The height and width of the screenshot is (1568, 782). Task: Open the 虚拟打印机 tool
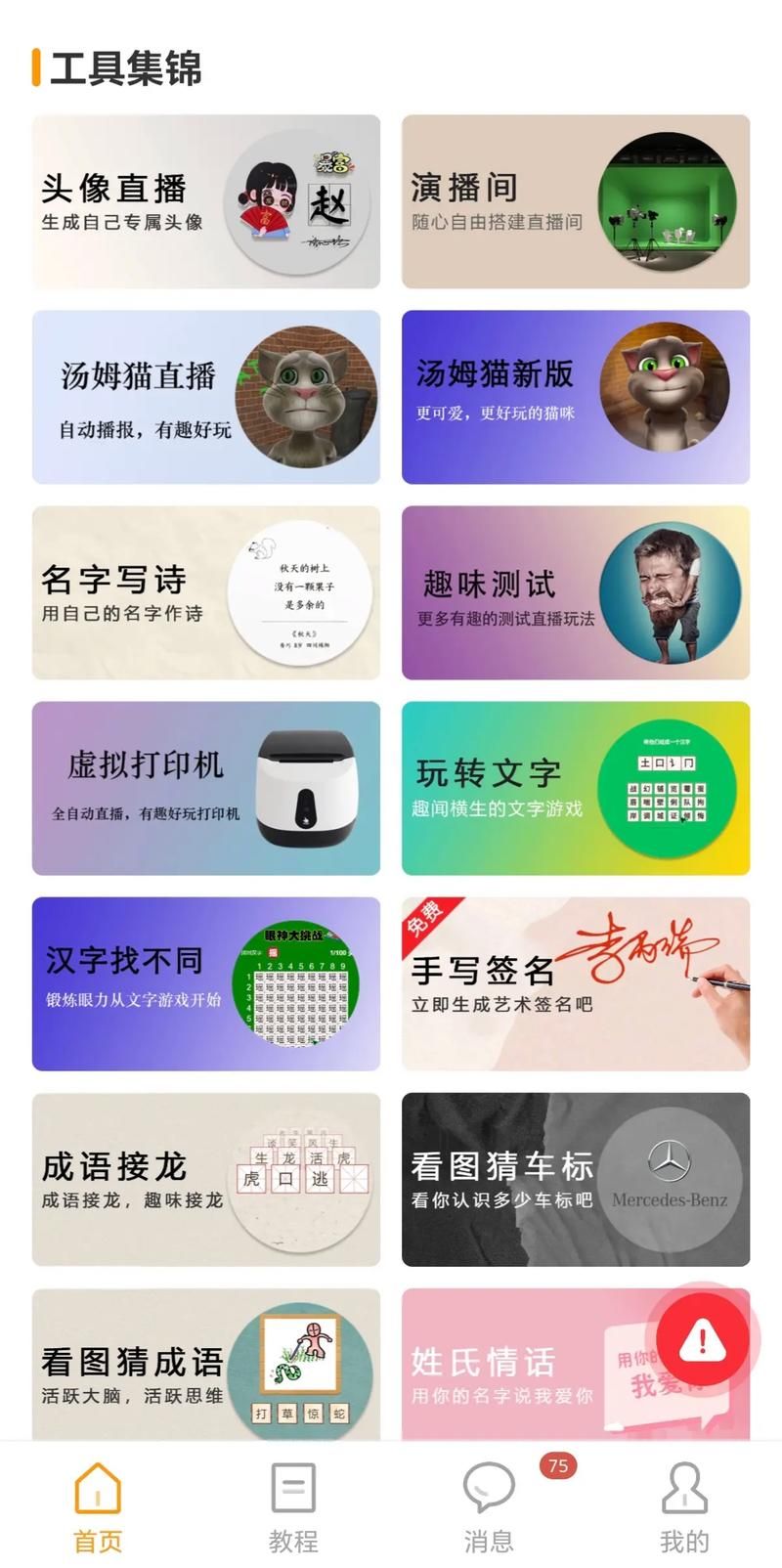(205, 788)
